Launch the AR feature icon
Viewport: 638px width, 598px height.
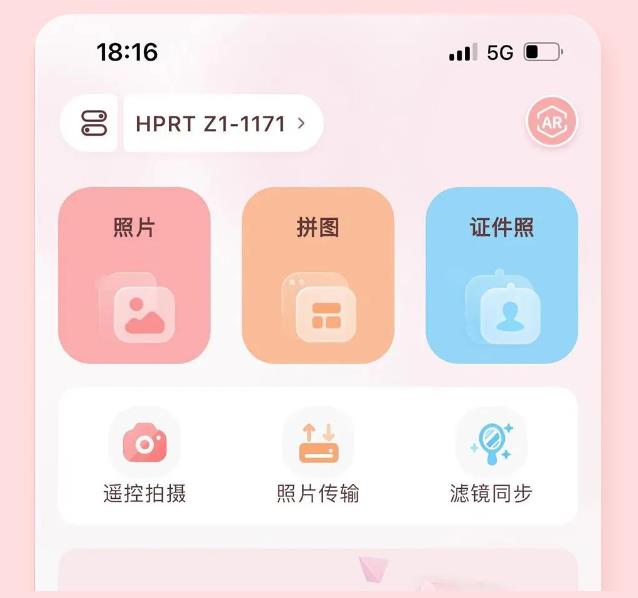click(x=551, y=123)
